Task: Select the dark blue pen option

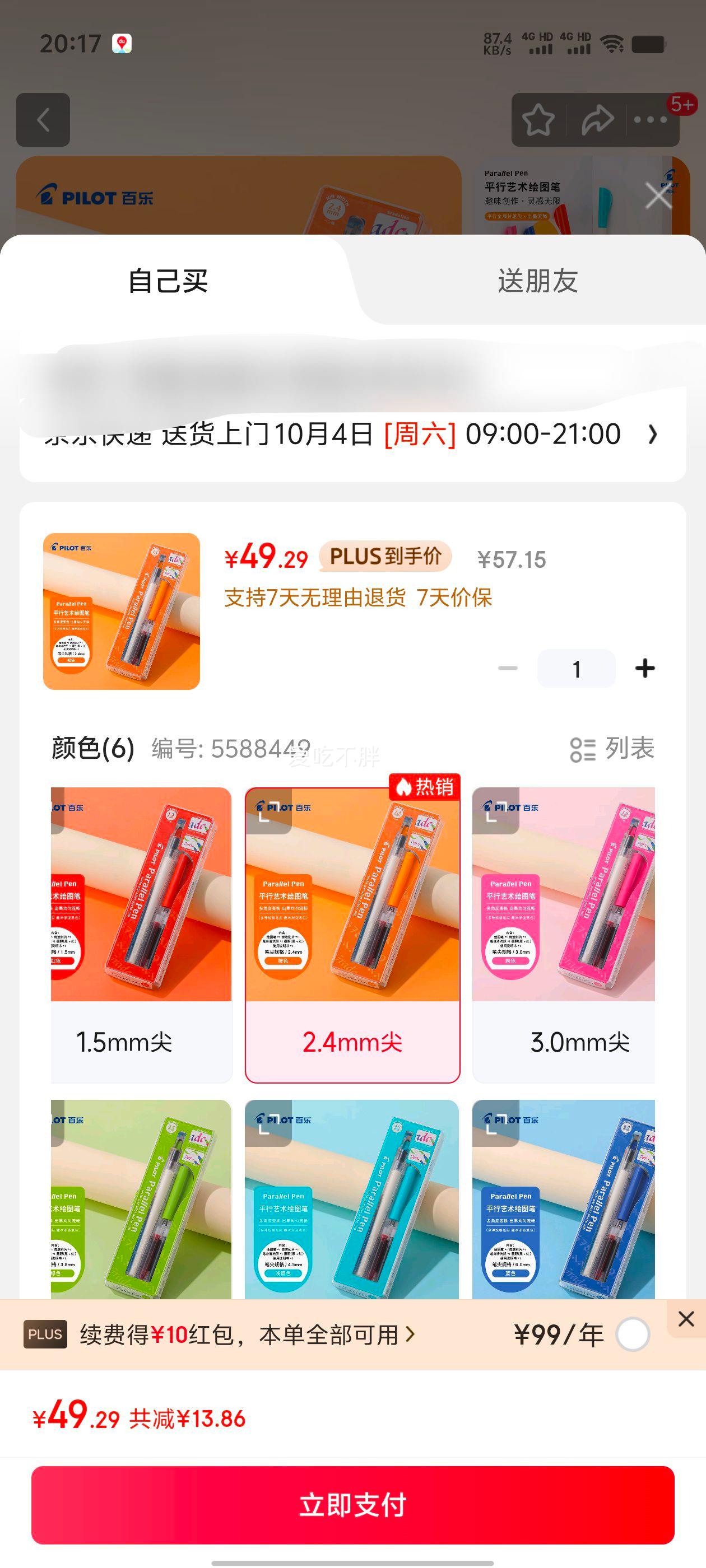Action: point(564,1198)
